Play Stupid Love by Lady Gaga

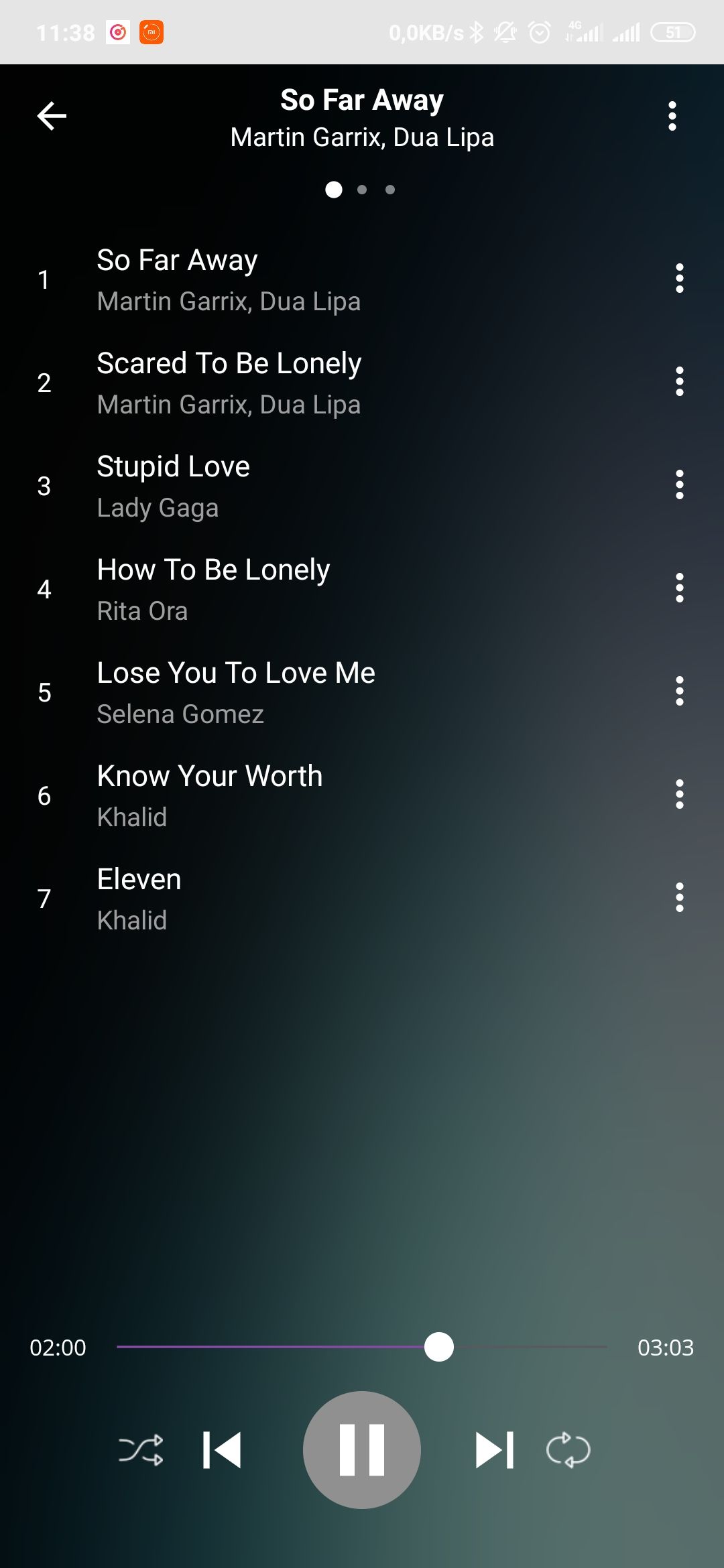pos(173,486)
